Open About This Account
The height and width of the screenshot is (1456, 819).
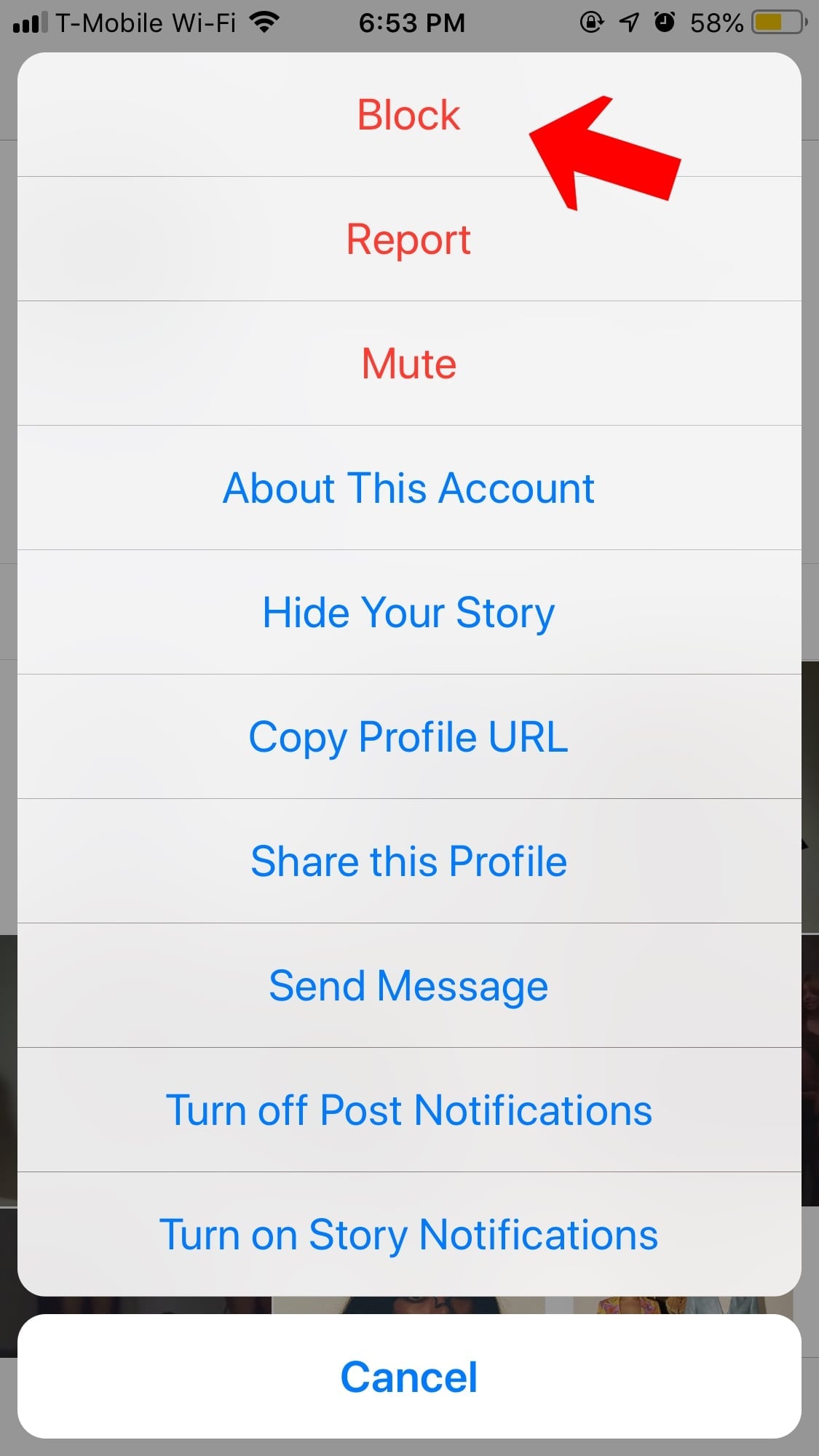409,488
